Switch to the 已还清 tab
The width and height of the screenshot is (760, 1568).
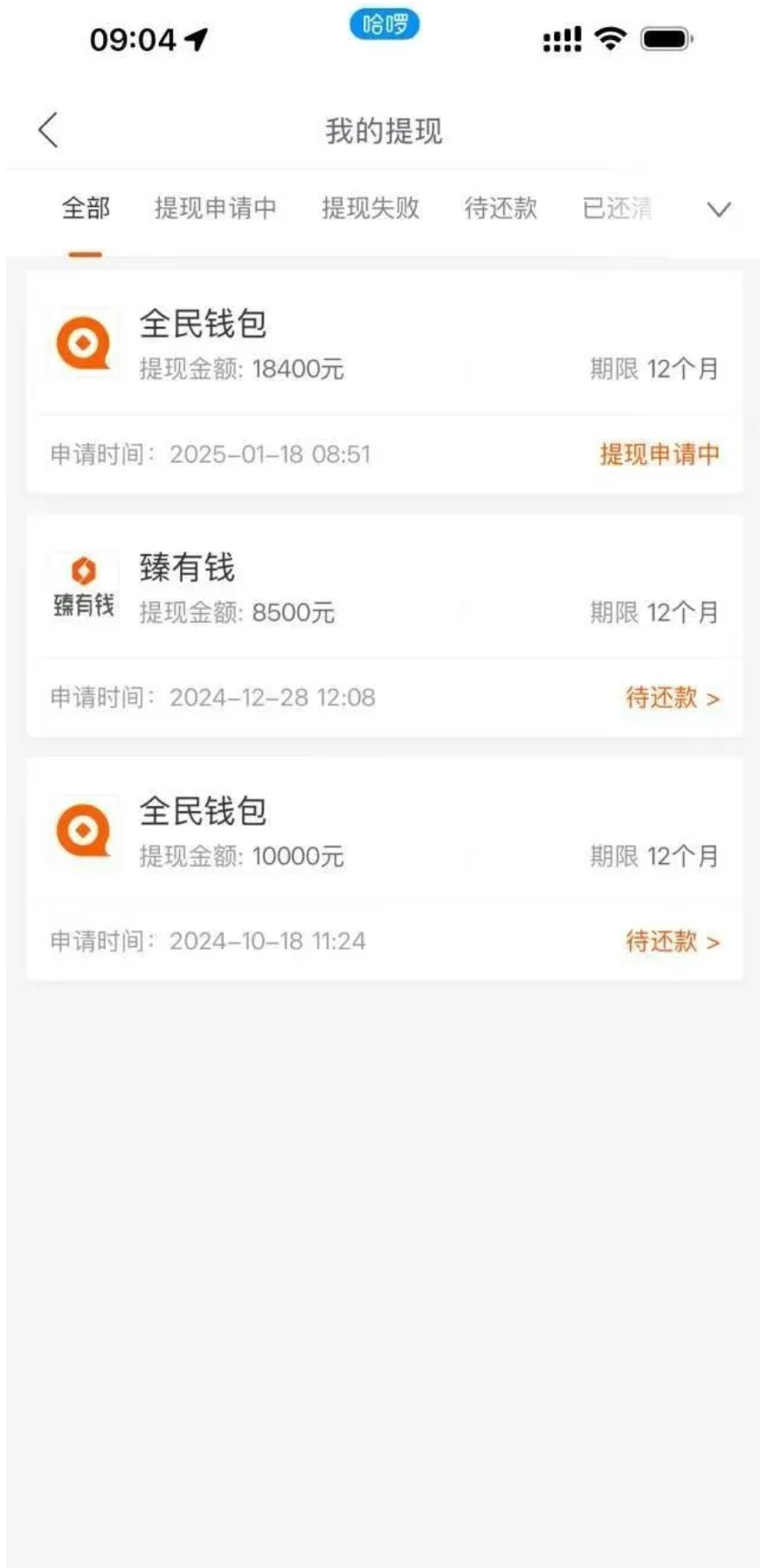617,208
